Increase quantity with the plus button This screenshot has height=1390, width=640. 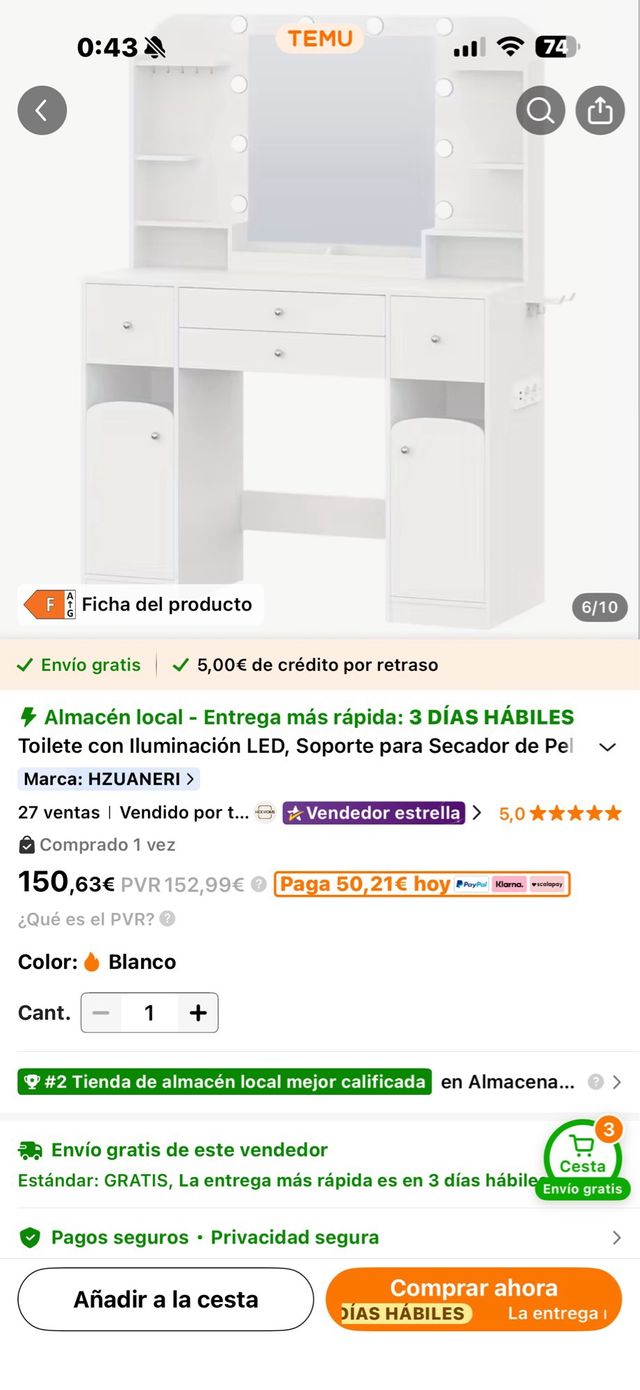coord(198,1013)
